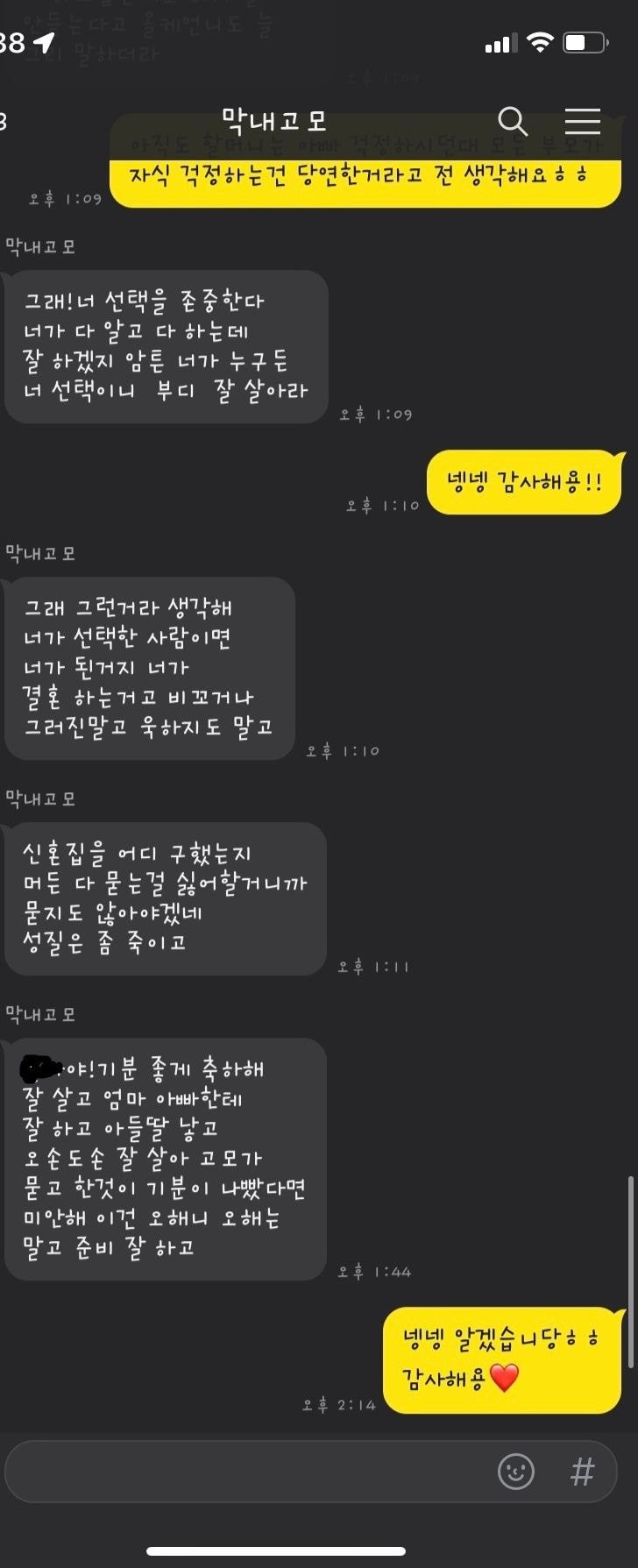
Task: Open the chat menu (hamburger icon)
Action: (x=582, y=121)
